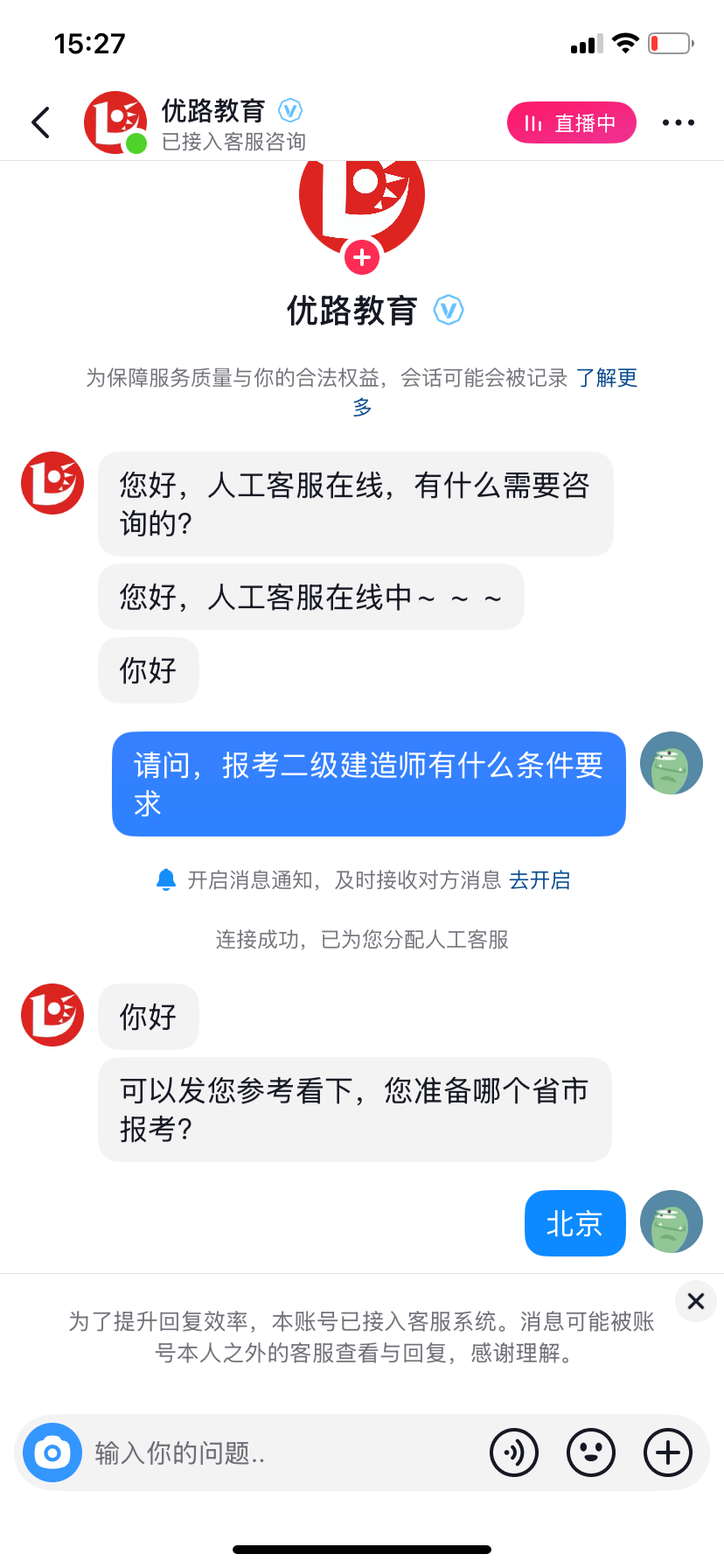The height and width of the screenshot is (1568, 724).
Task: Open 优路教育 profile from header avatar
Action: (115, 122)
